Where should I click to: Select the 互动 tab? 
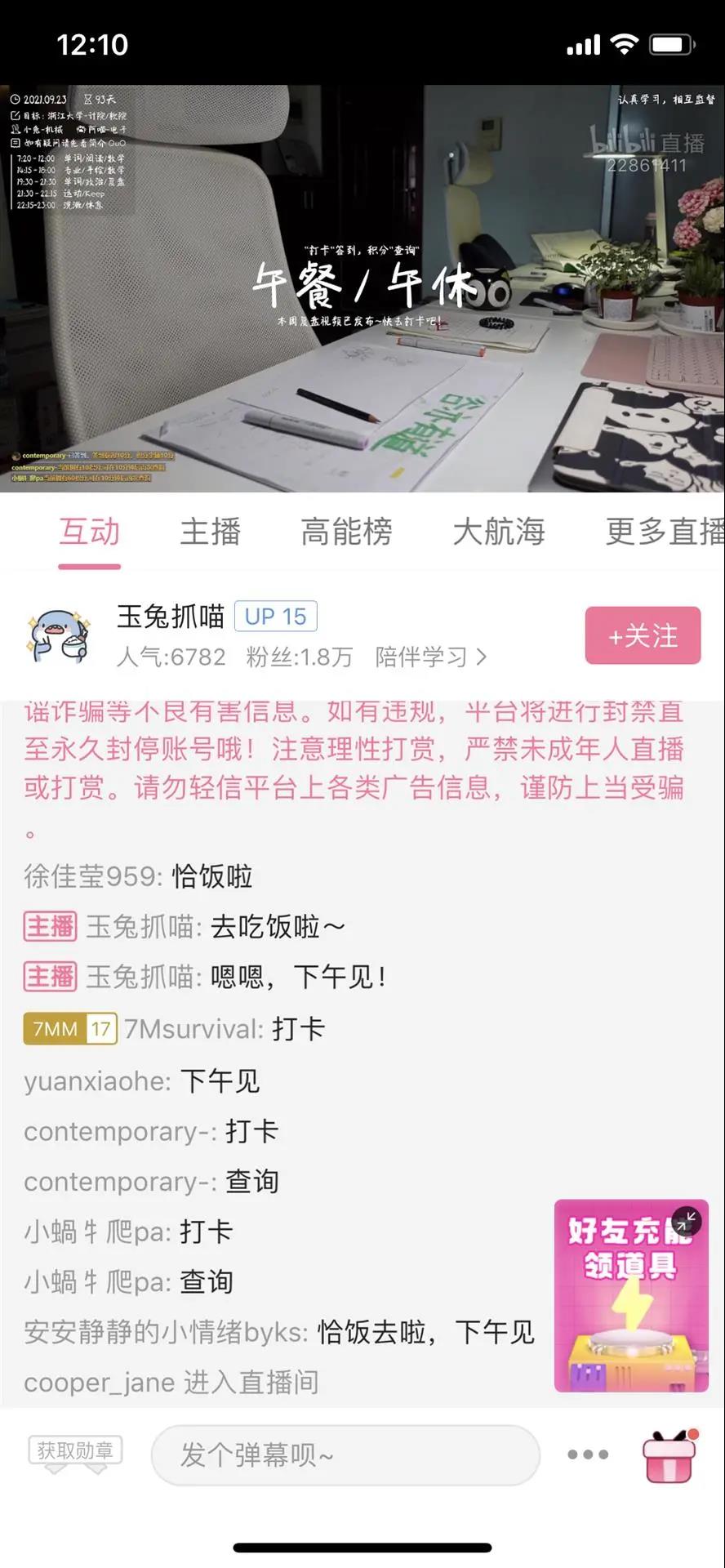click(90, 532)
